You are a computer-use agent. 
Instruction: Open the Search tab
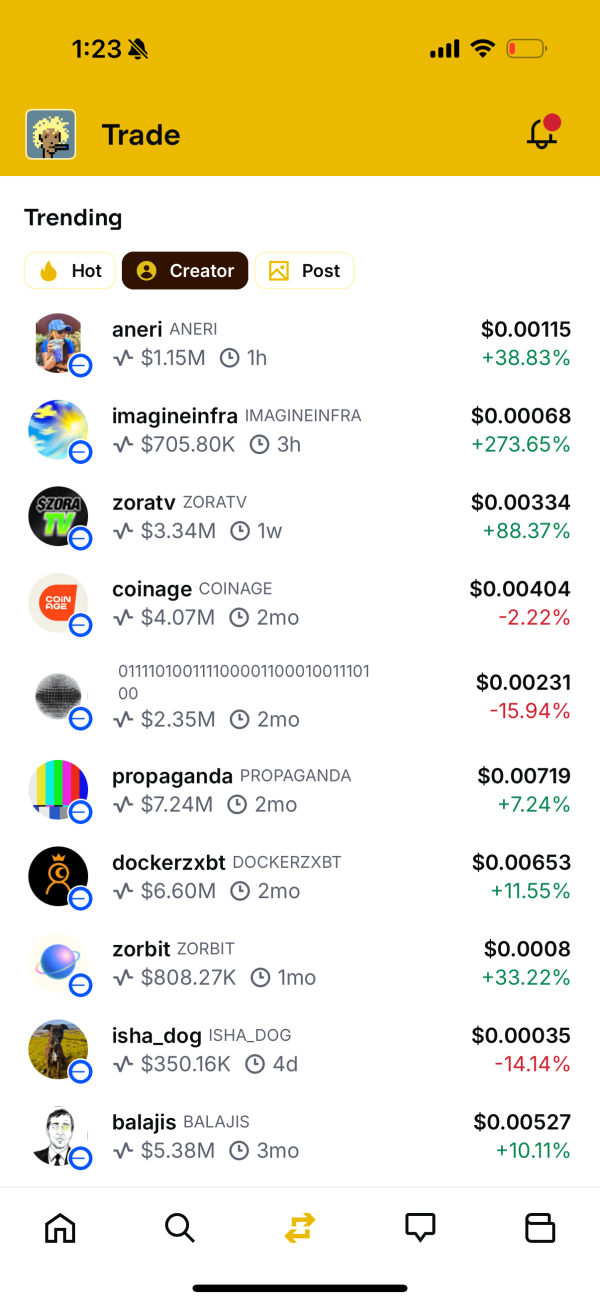click(x=180, y=1228)
